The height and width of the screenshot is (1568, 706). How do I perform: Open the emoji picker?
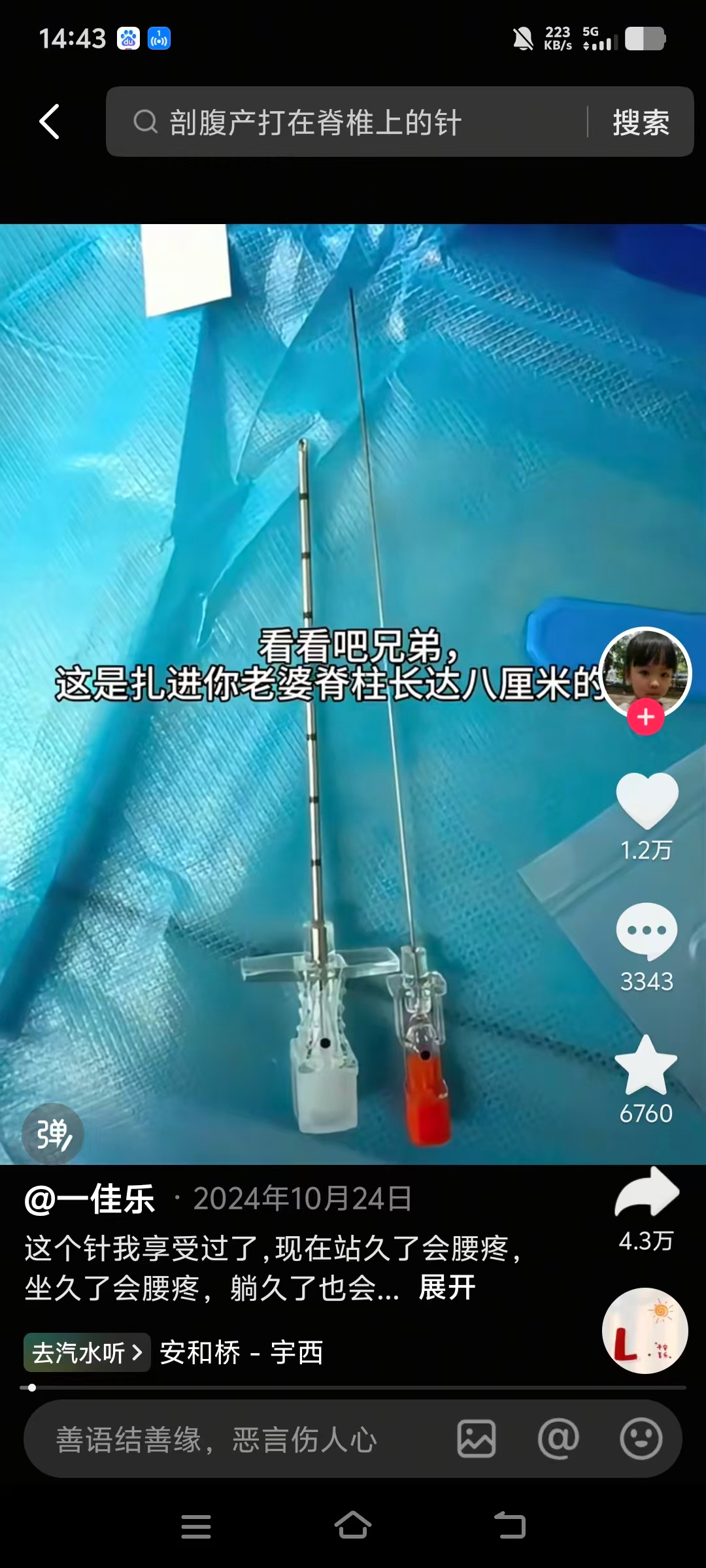click(641, 1439)
